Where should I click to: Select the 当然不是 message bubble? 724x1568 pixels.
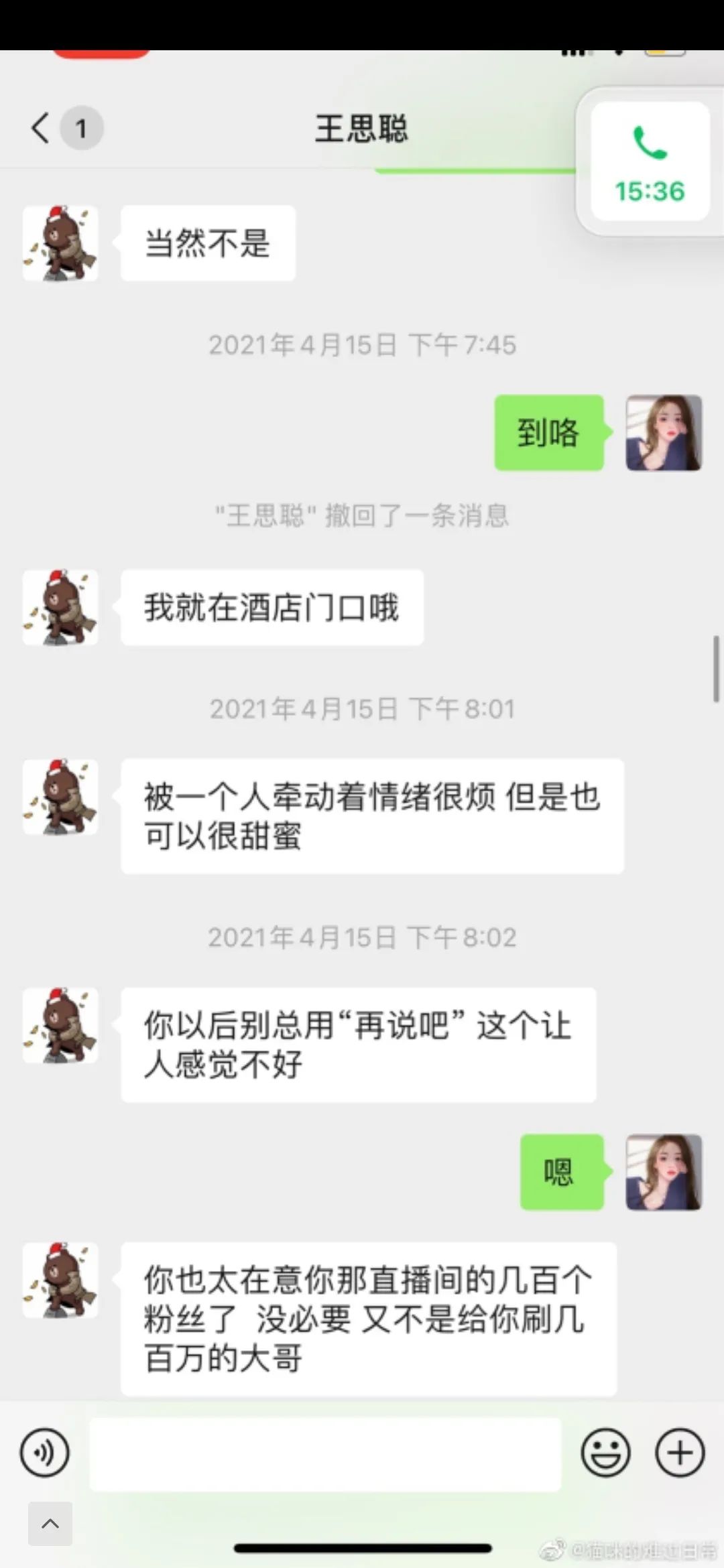pos(207,243)
